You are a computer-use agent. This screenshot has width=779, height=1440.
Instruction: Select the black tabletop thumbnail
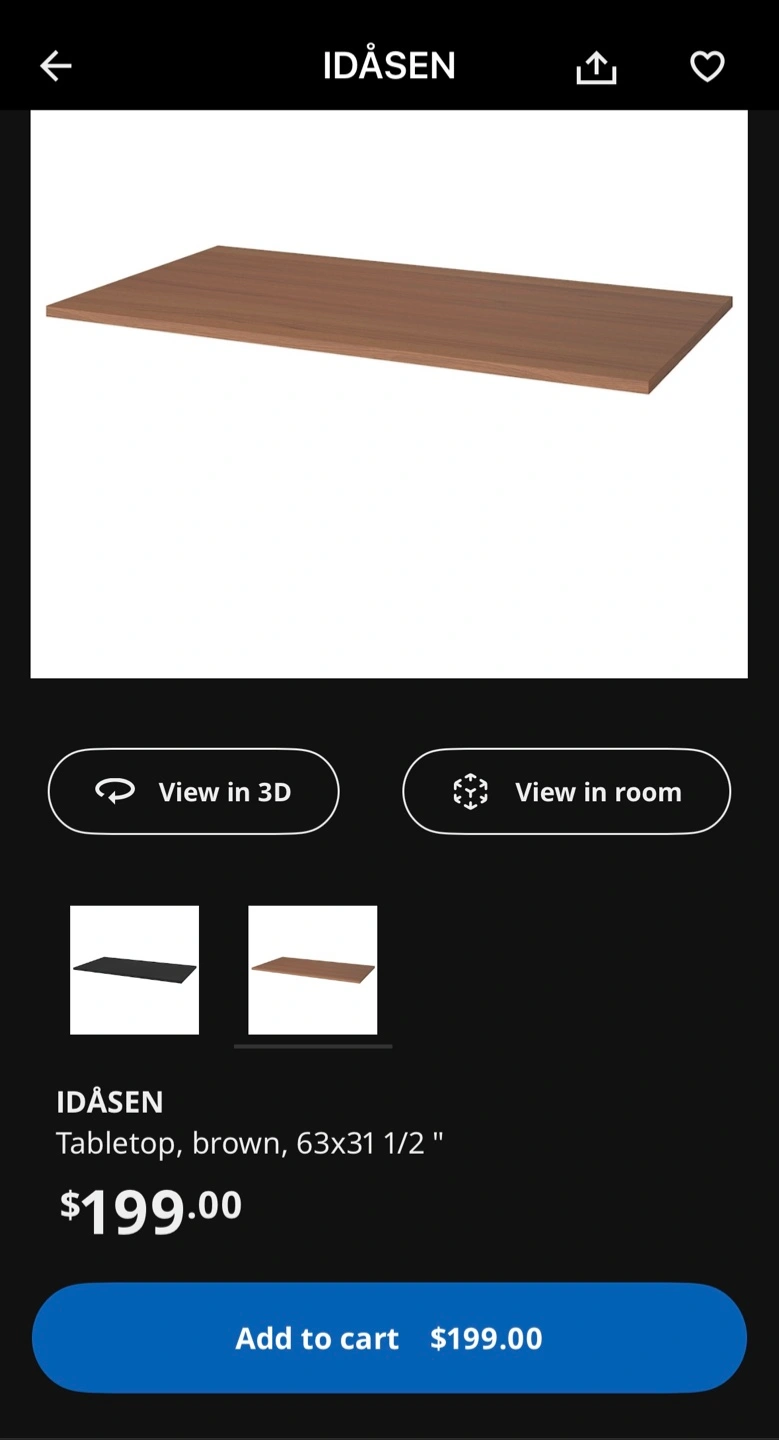point(134,970)
